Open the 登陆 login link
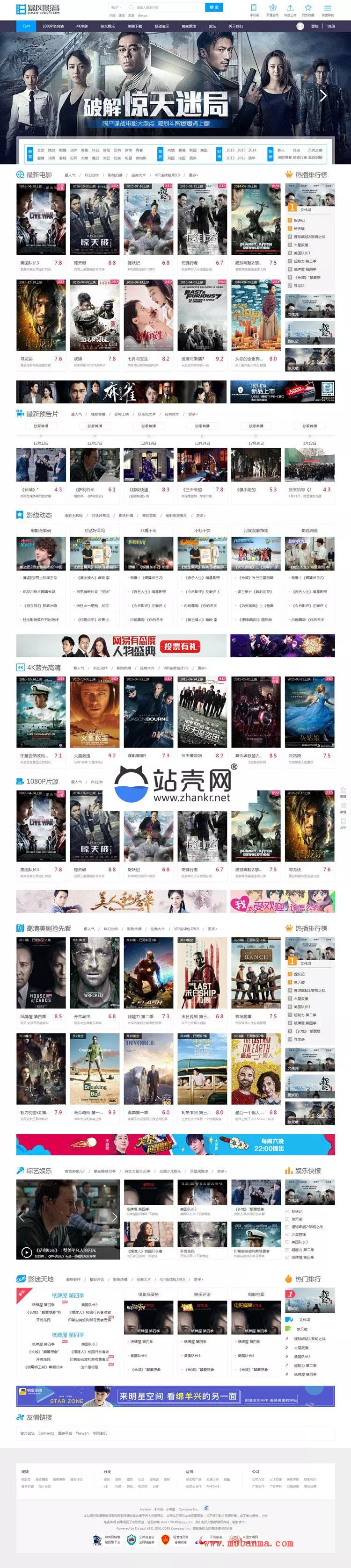The width and height of the screenshot is (351, 1568). click(x=314, y=26)
